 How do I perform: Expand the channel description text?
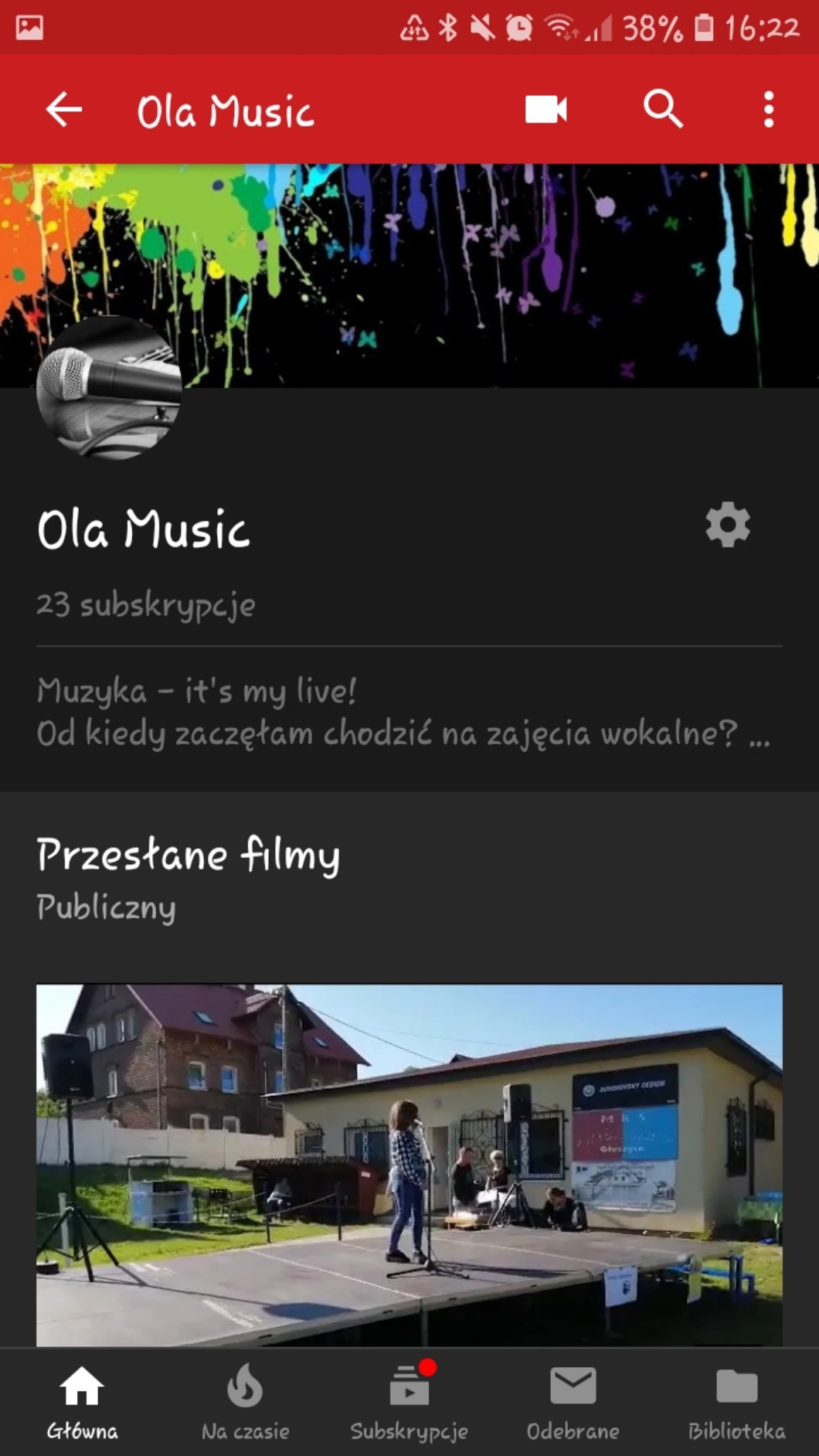point(403,713)
